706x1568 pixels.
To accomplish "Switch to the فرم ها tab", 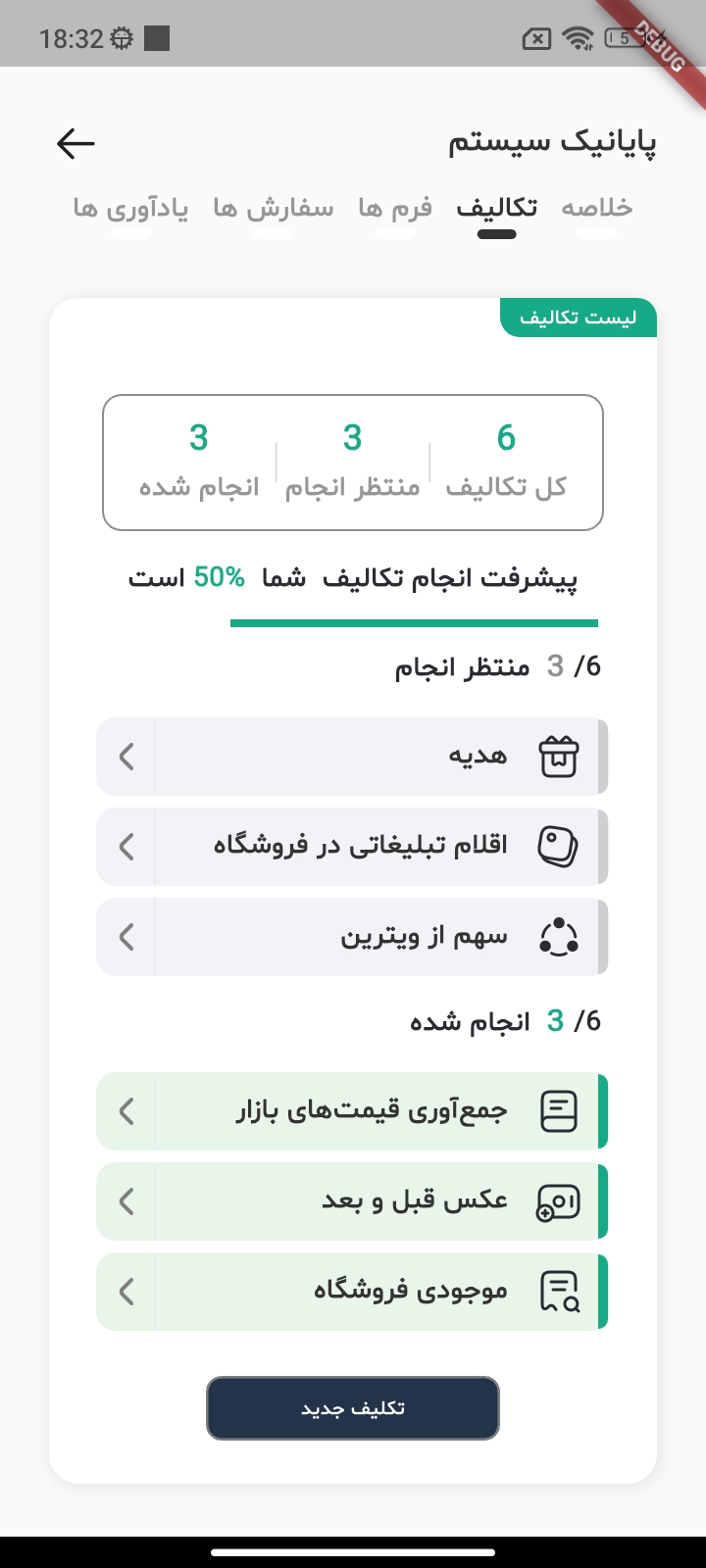I will point(394,208).
